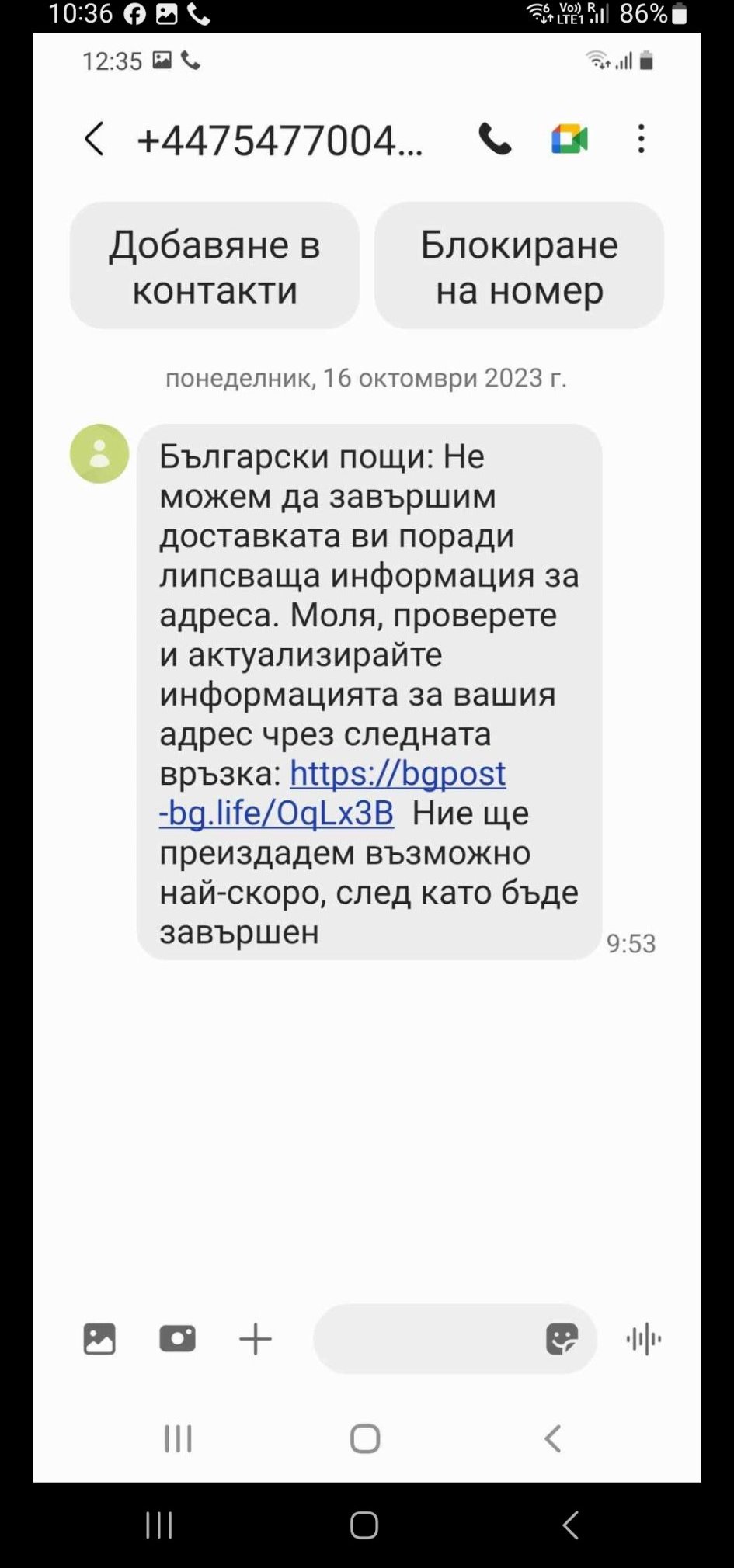
Task: Open the sticker picker icon
Action: pos(562,1339)
